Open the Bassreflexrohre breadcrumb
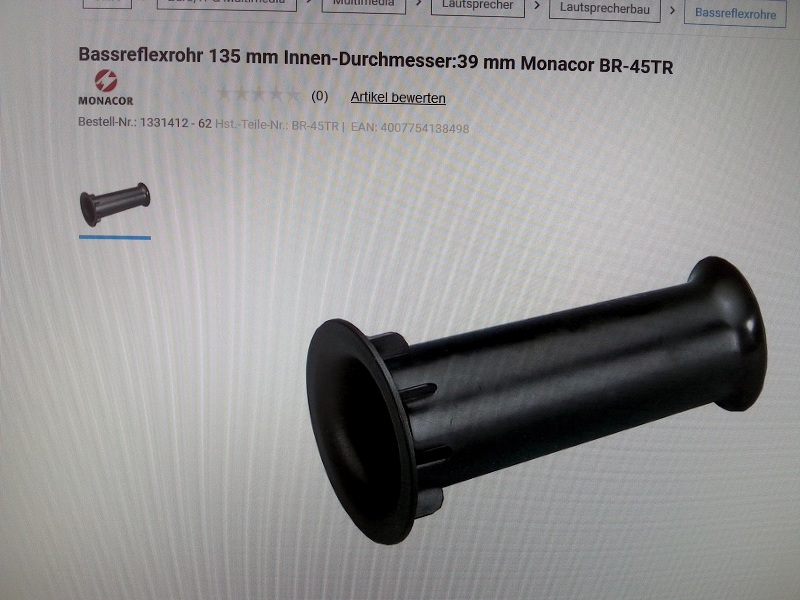The width and height of the screenshot is (800, 600). (x=735, y=13)
